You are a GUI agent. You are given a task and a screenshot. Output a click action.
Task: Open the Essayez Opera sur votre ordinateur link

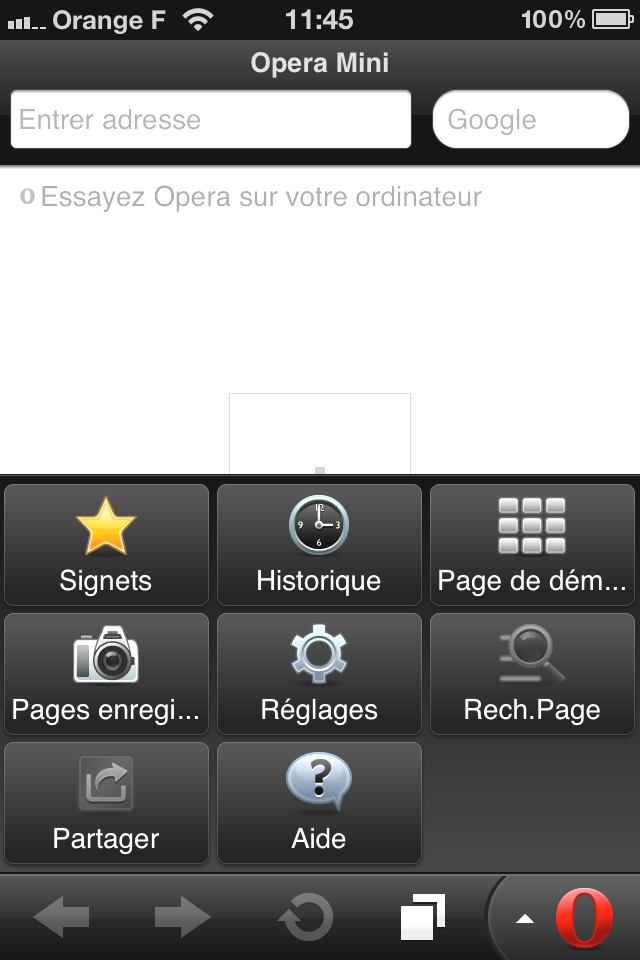(260, 197)
